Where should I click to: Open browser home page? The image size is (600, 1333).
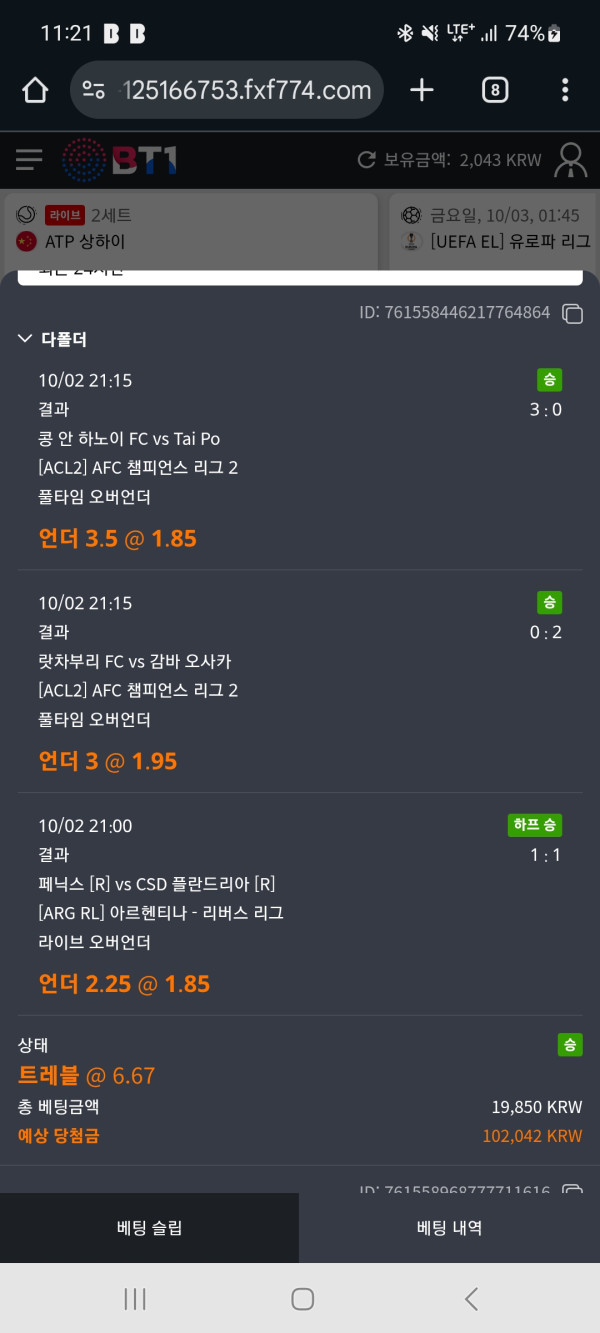35,91
